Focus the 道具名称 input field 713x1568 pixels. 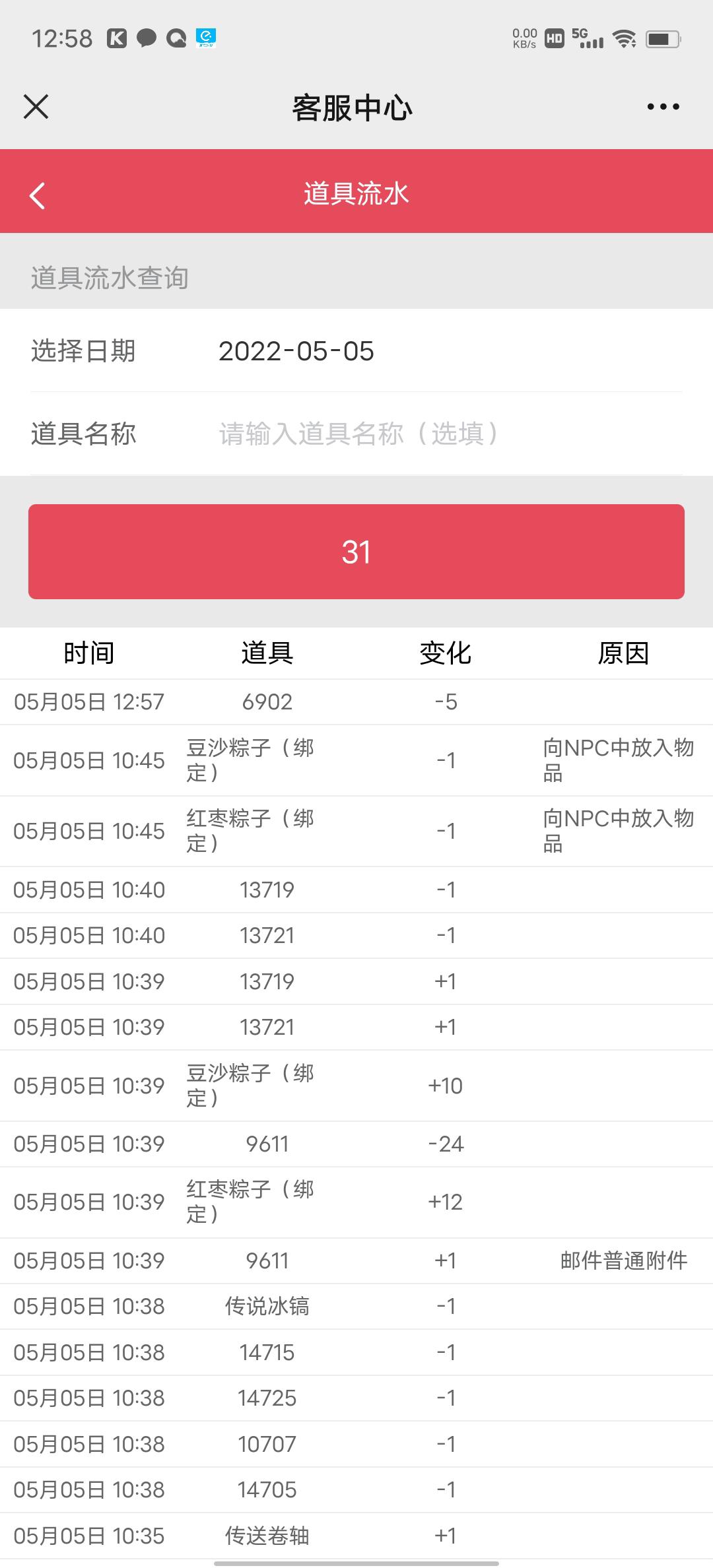pos(449,434)
